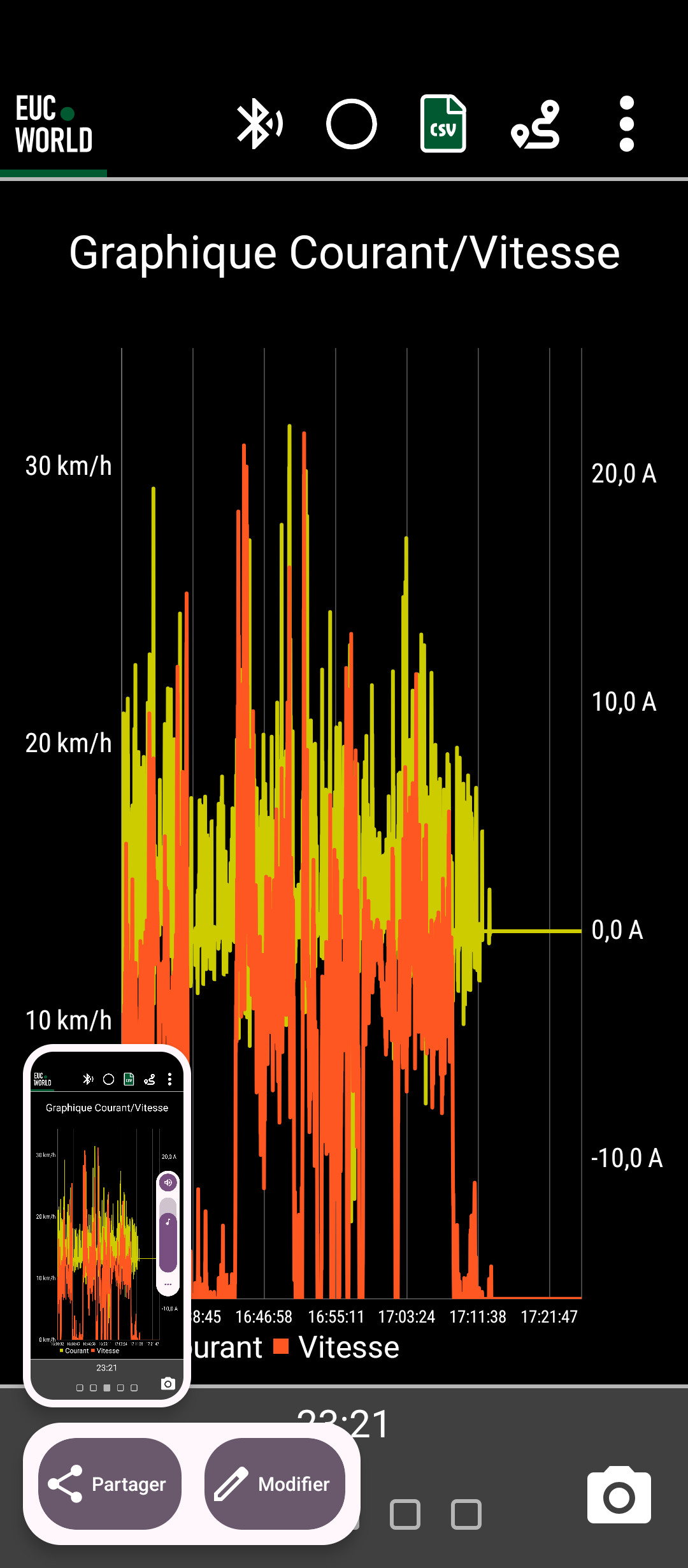Share the screenshot via Partager

pos(110,1484)
